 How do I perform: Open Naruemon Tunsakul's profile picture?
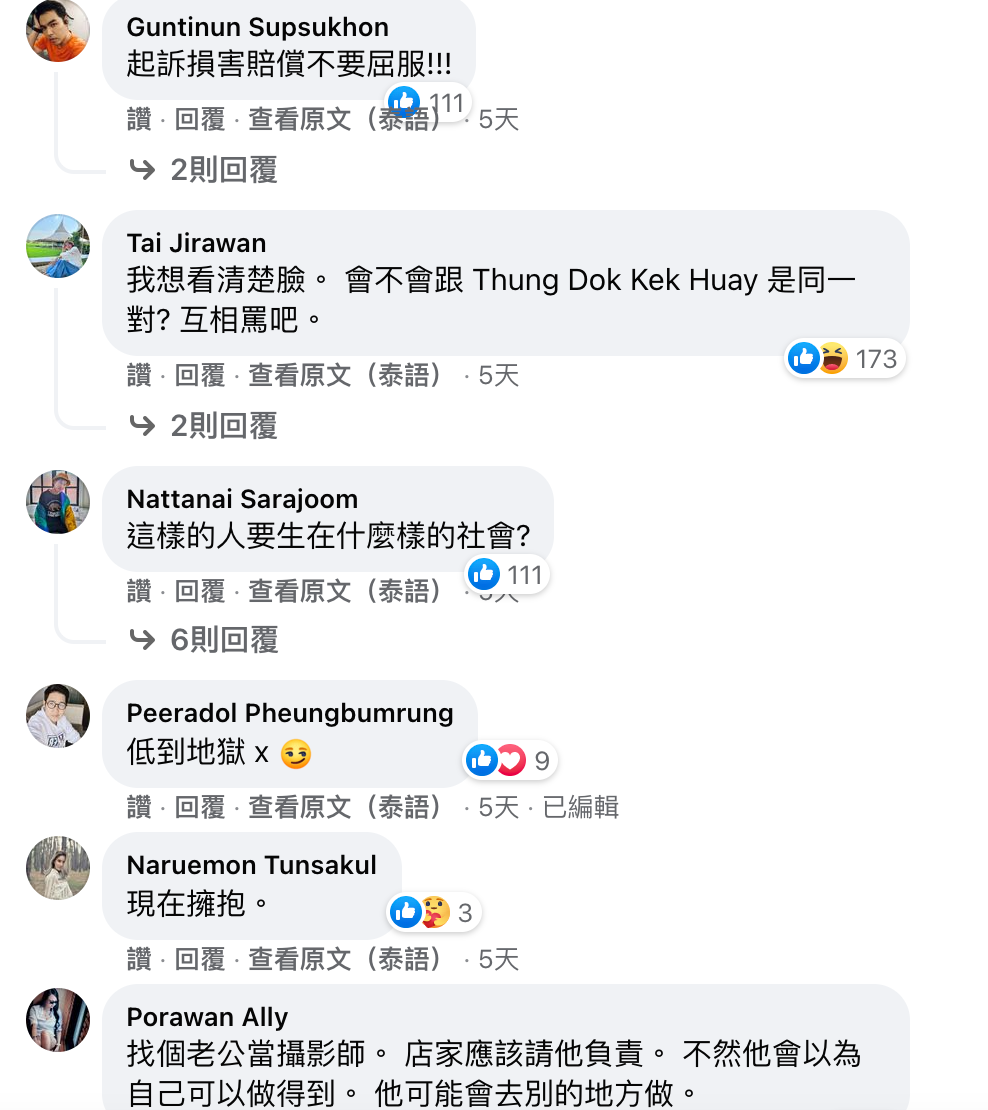58,868
